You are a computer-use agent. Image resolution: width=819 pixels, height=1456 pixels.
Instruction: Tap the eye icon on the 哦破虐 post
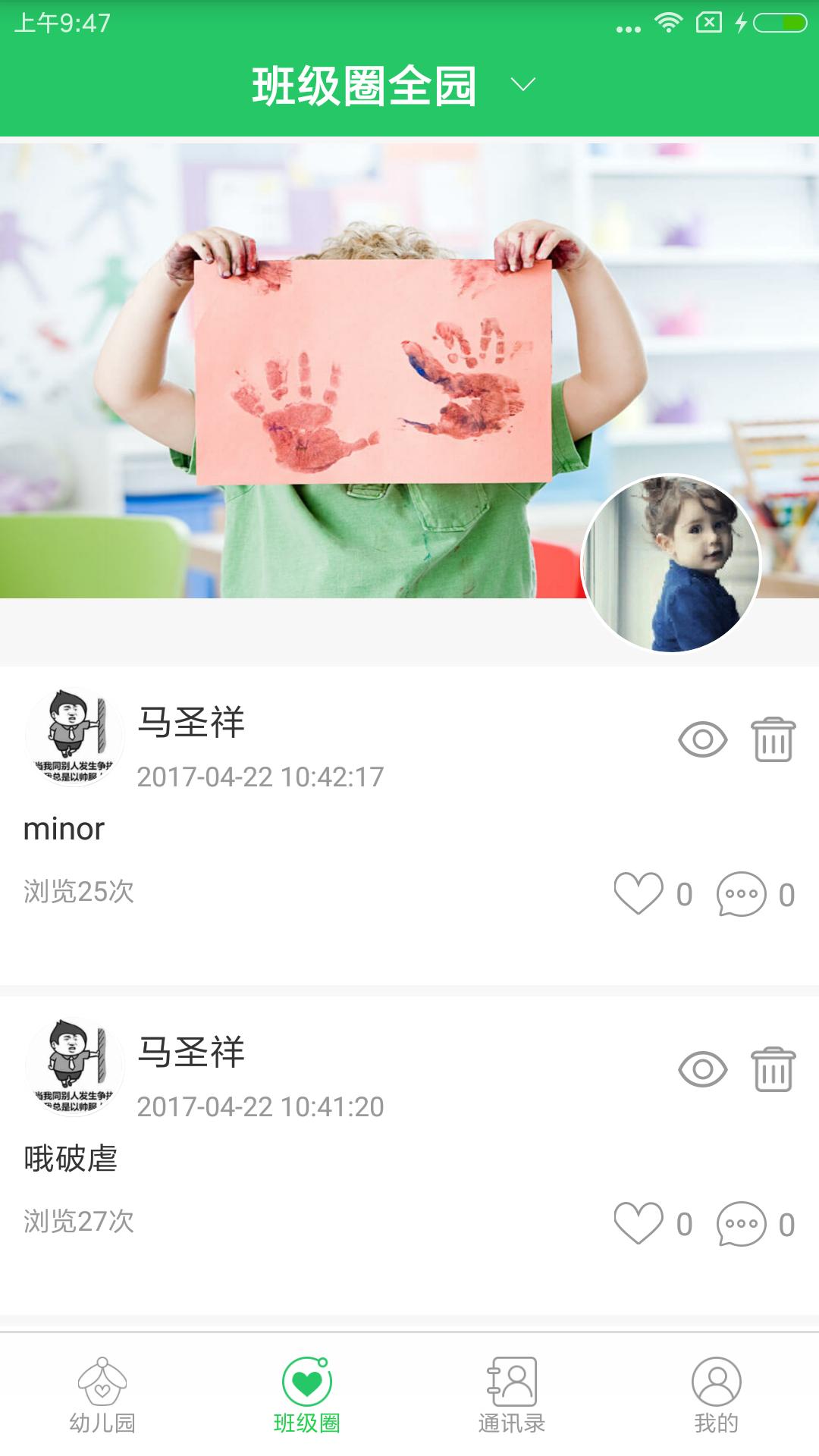point(702,1069)
